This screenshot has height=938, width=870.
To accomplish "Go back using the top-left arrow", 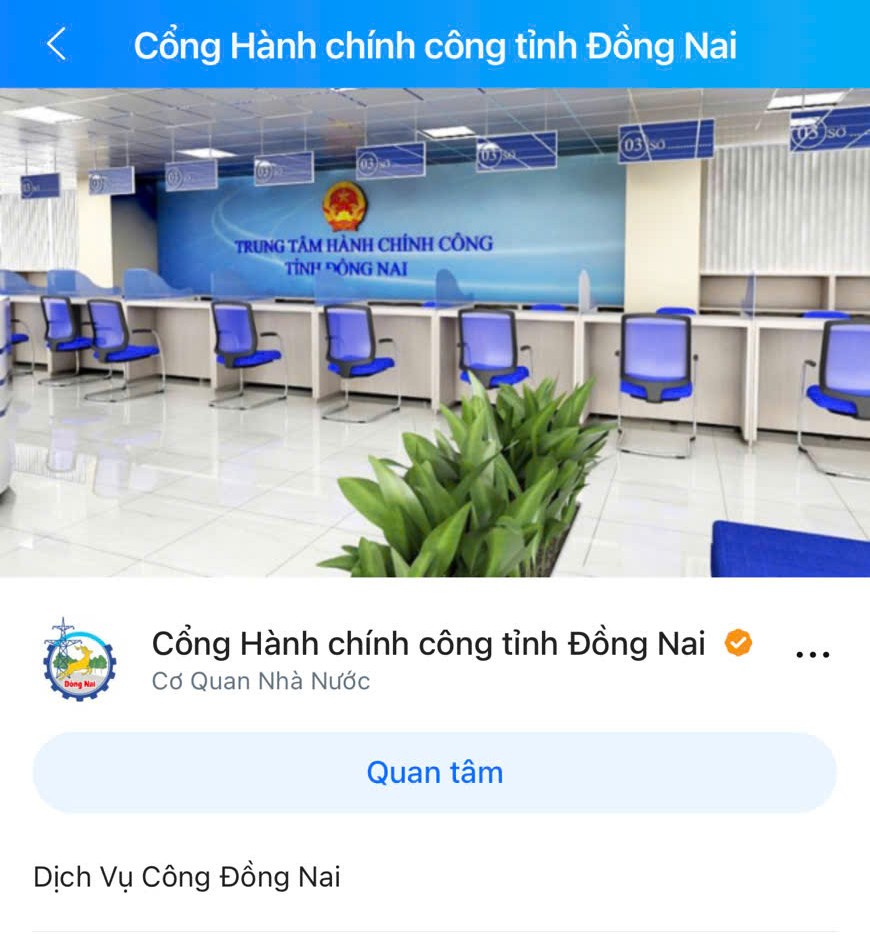I will (x=56, y=45).
